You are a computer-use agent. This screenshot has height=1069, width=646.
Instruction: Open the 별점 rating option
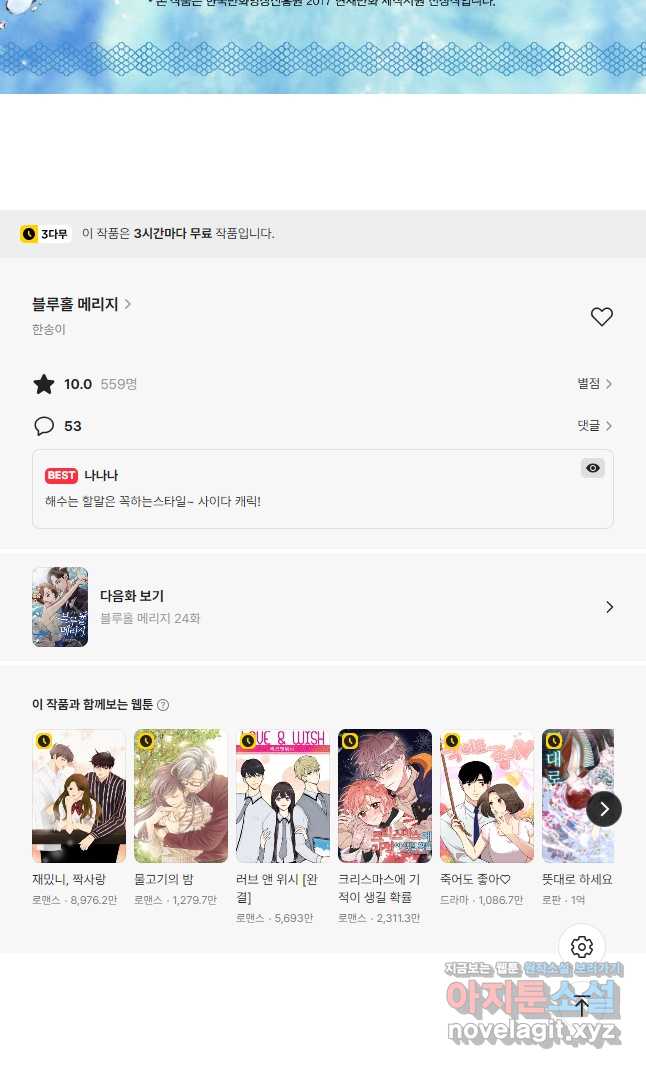594,384
